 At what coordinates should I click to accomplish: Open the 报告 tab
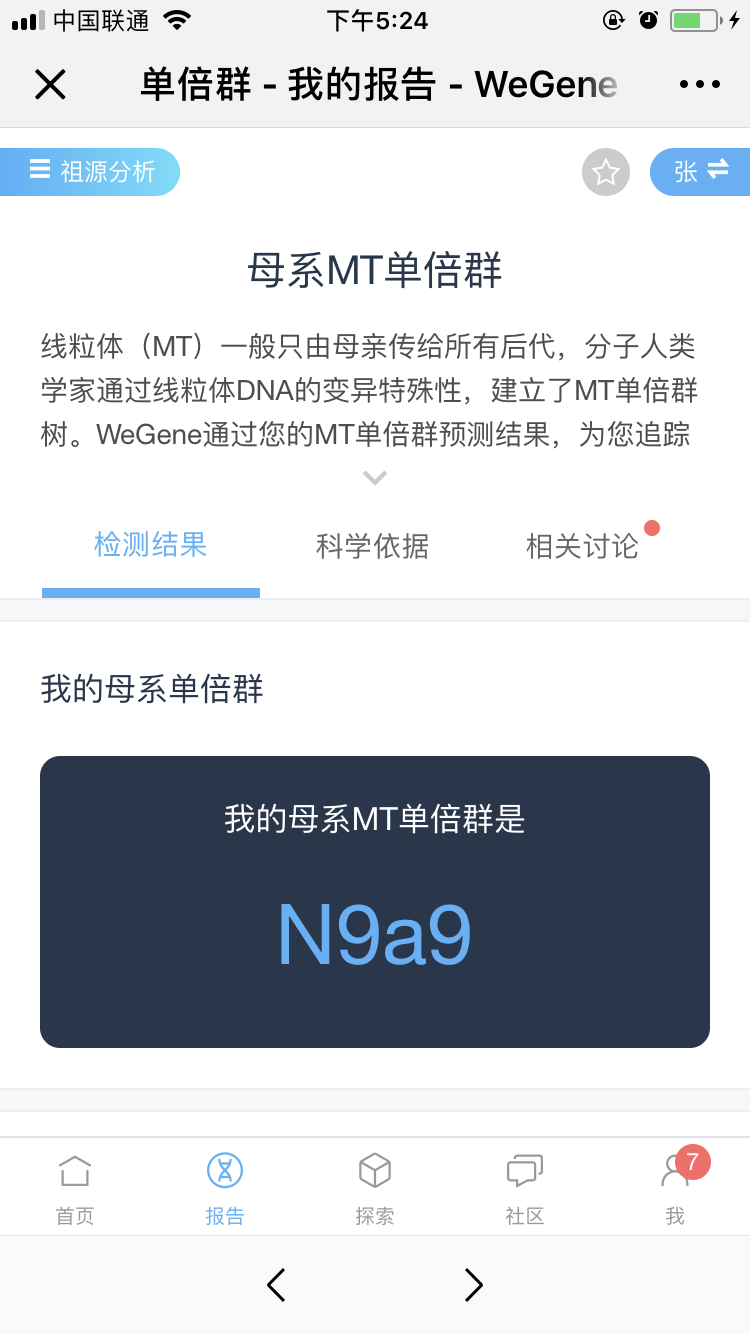coord(225,1187)
